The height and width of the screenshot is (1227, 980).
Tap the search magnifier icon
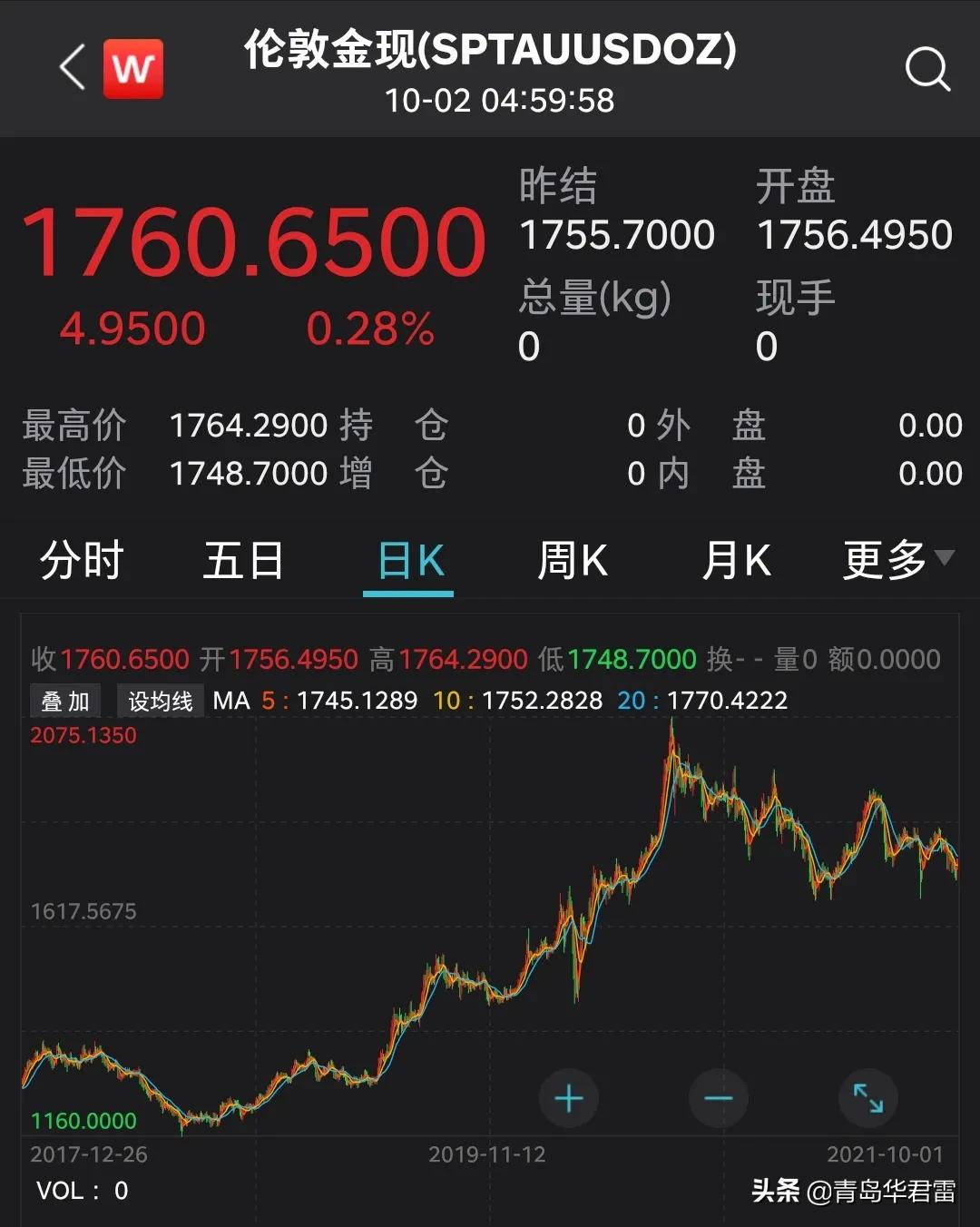click(x=927, y=69)
